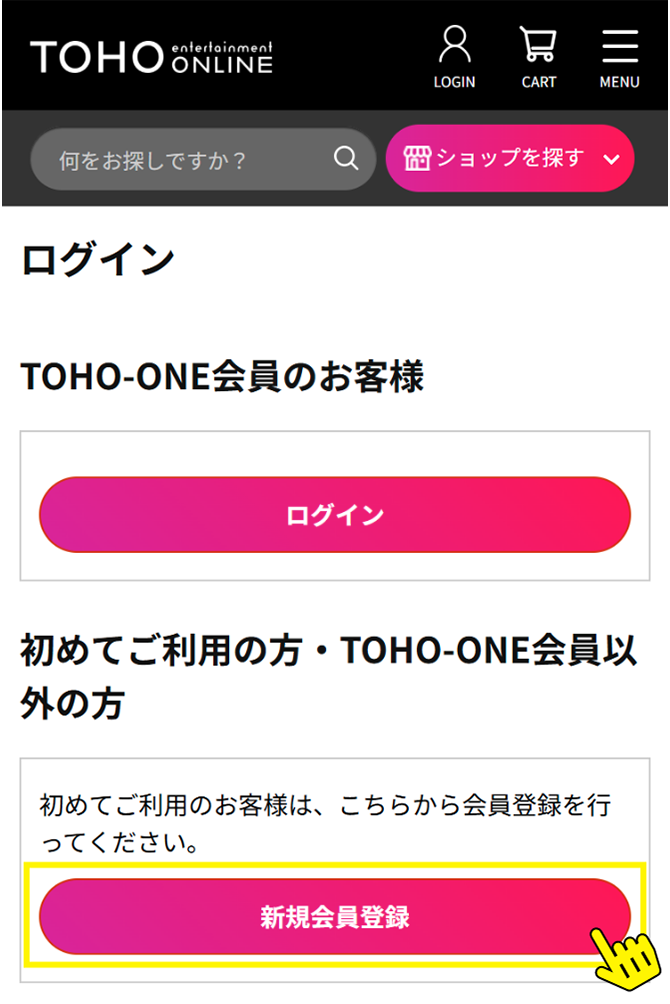This screenshot has height=1004, width=670.
Task: Open the hamburger MENU
Action: click(619, 56)
